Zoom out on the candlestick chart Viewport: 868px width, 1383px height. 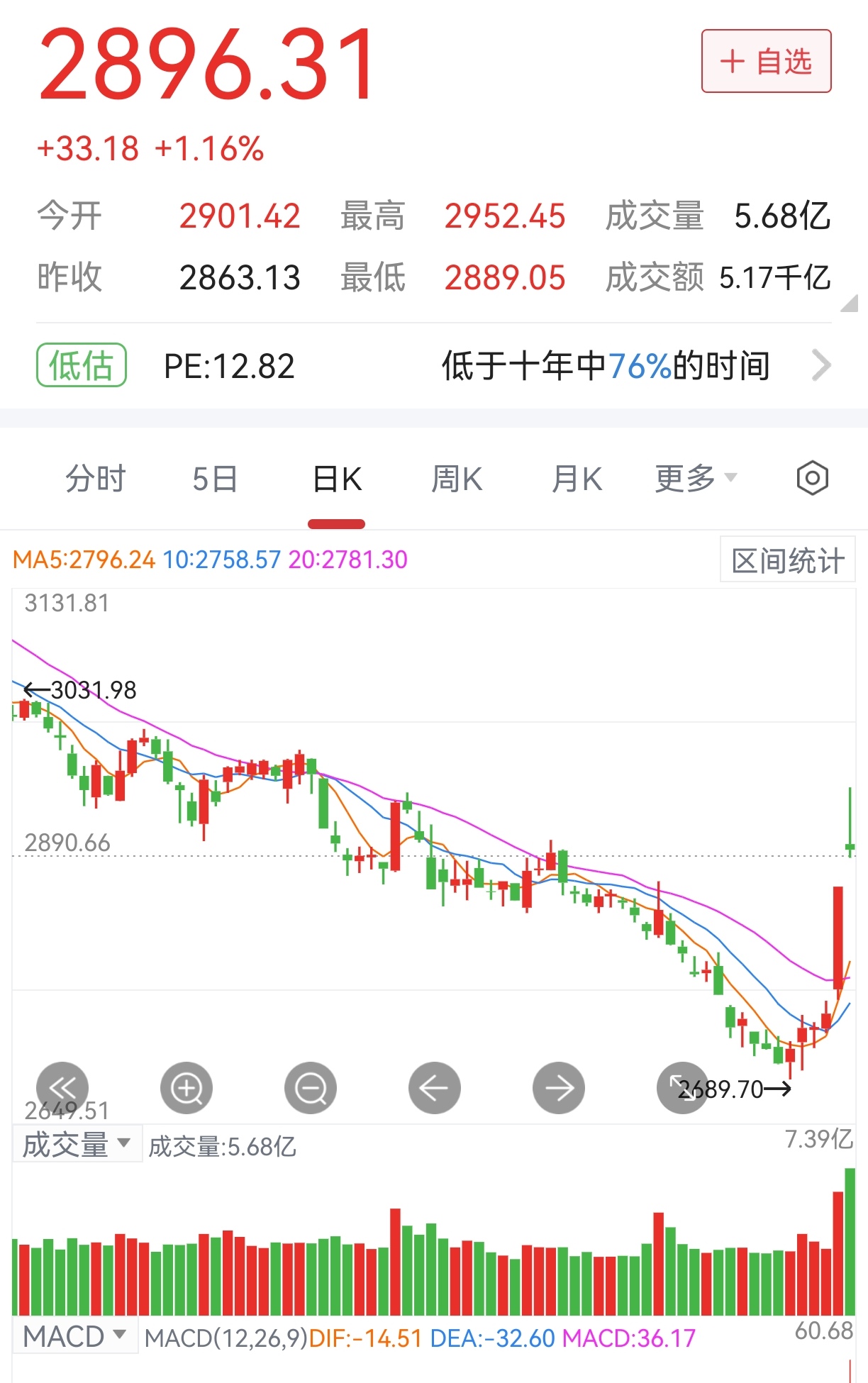tap(310, 1087)
